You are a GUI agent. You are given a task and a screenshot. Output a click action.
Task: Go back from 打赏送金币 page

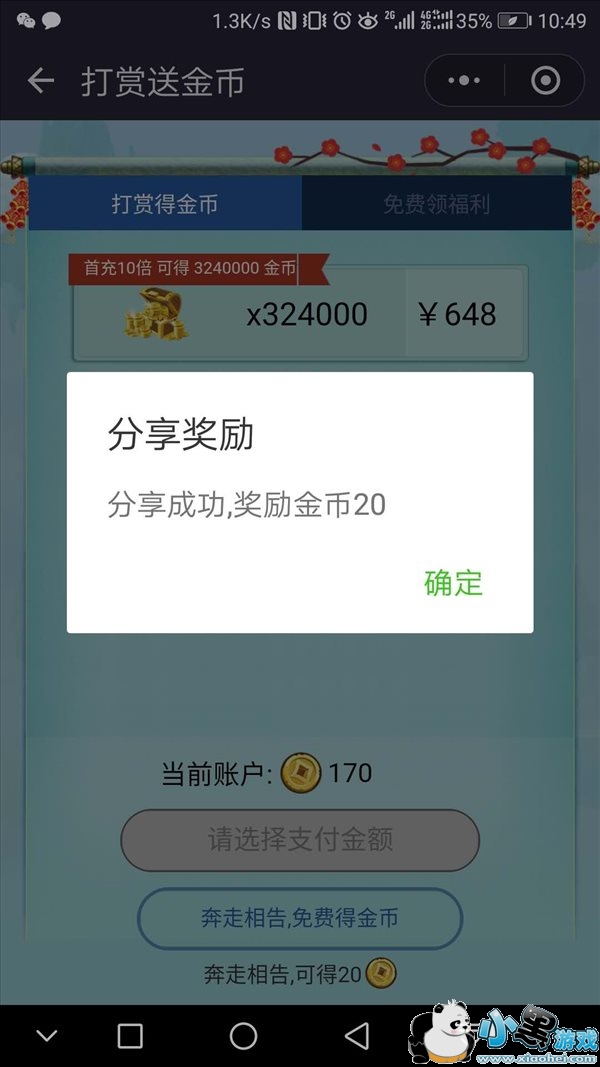pos(40,81)
